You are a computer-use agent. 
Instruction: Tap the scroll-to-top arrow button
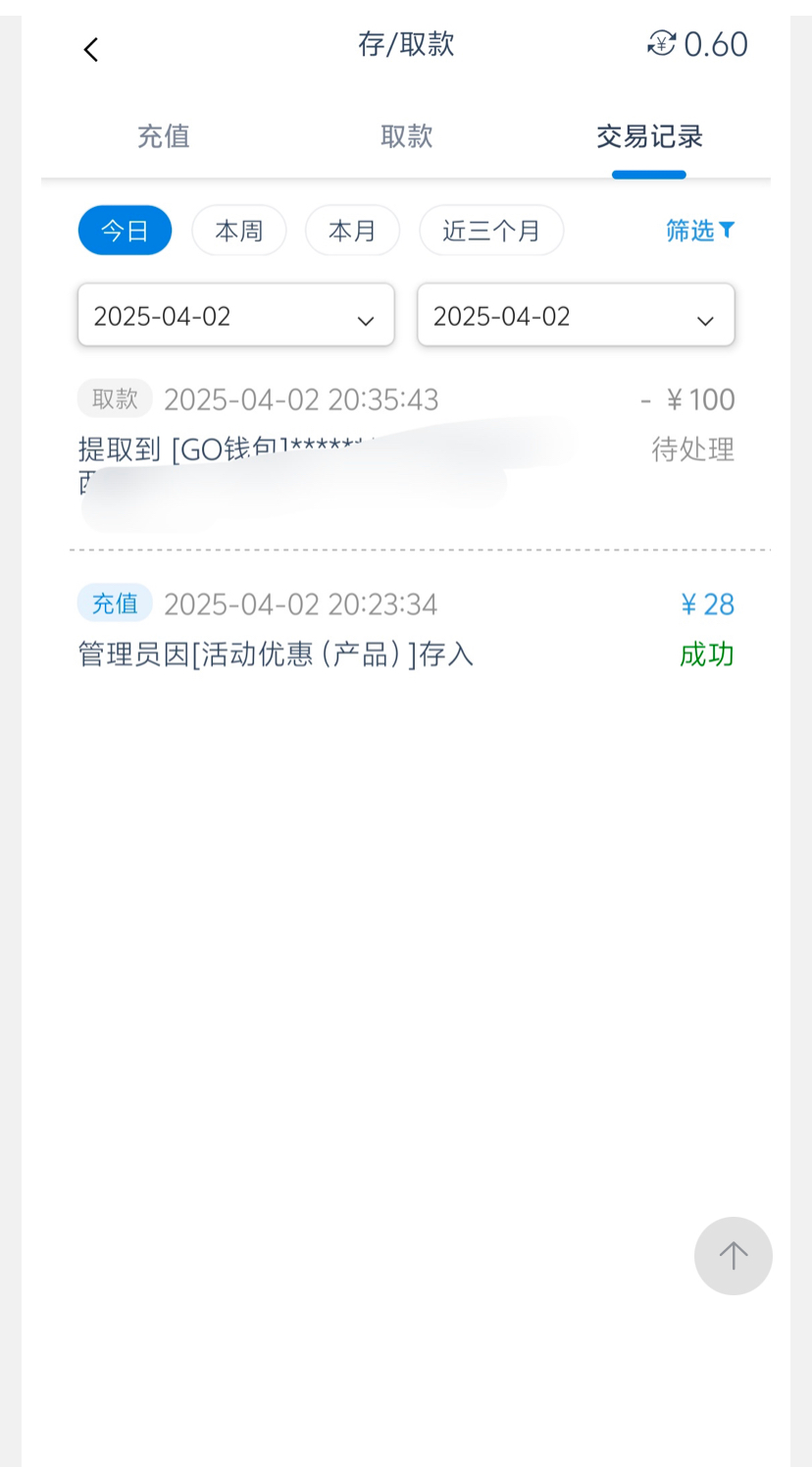click(x=733, y=1255)
